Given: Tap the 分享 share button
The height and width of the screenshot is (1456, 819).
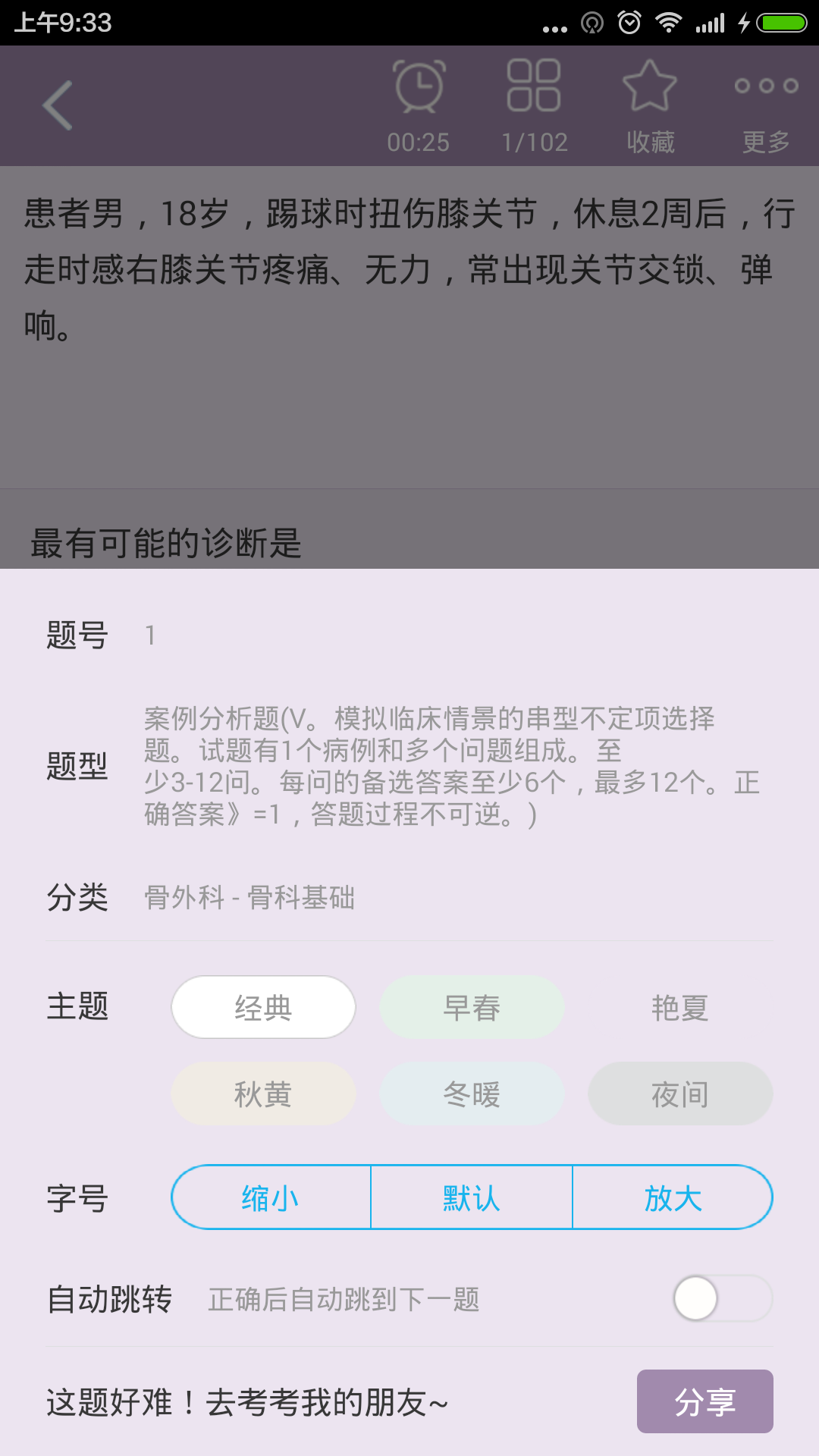Looking at the screenshot, I should pyautogui.click(x=704, y=1401).
